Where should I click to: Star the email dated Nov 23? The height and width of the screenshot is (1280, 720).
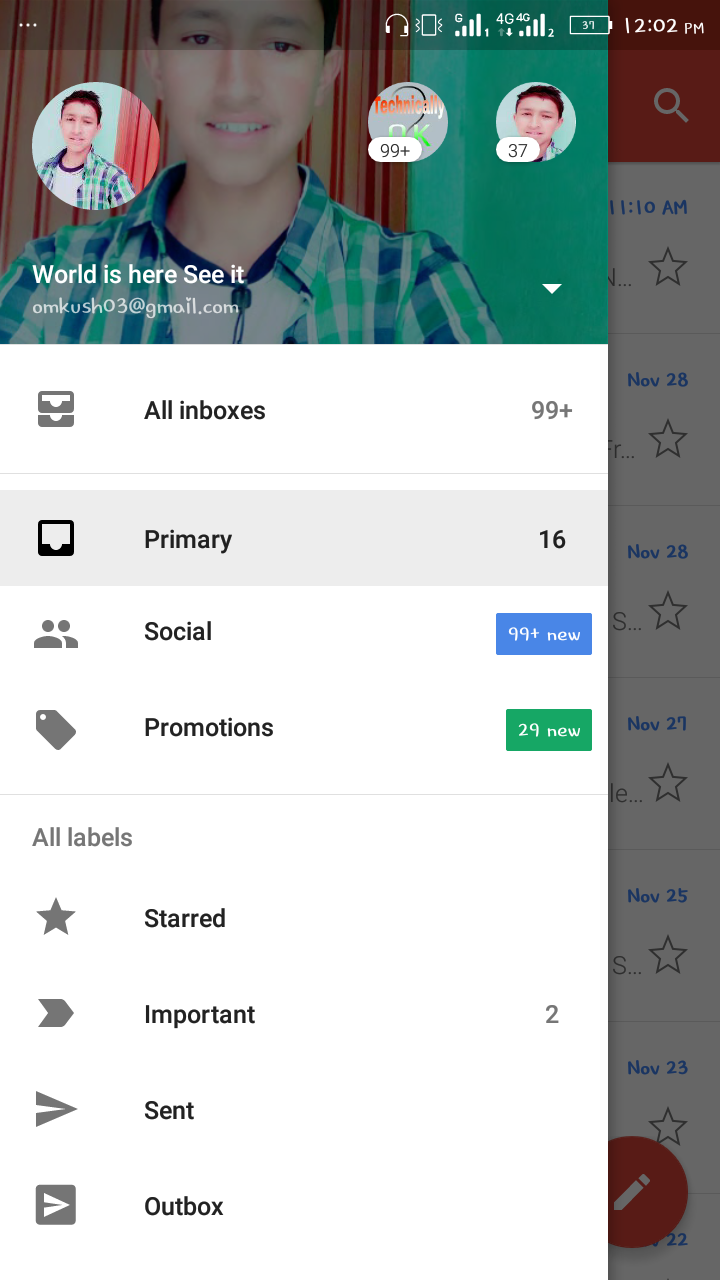click(x=667, y=1127)
